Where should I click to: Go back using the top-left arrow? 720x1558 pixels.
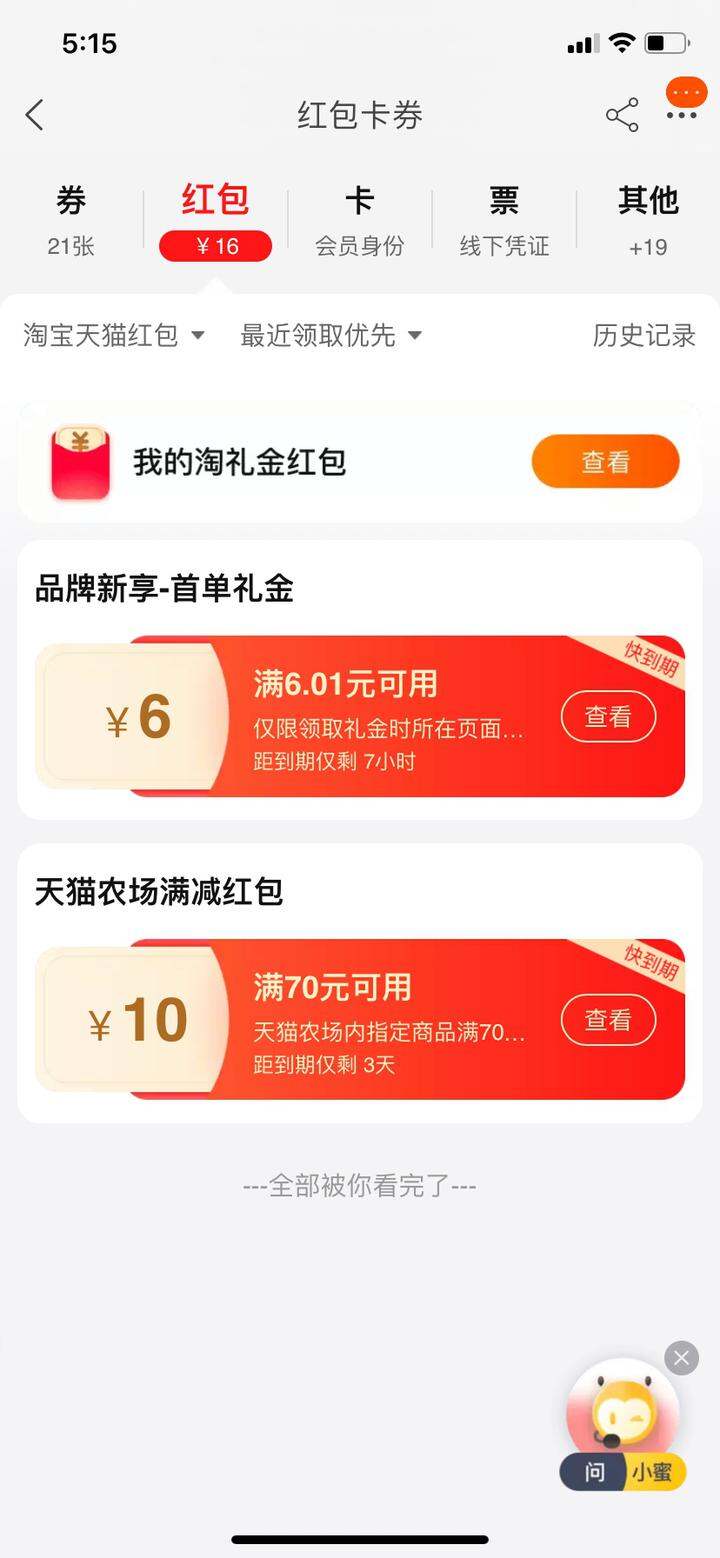pos(35,115)
